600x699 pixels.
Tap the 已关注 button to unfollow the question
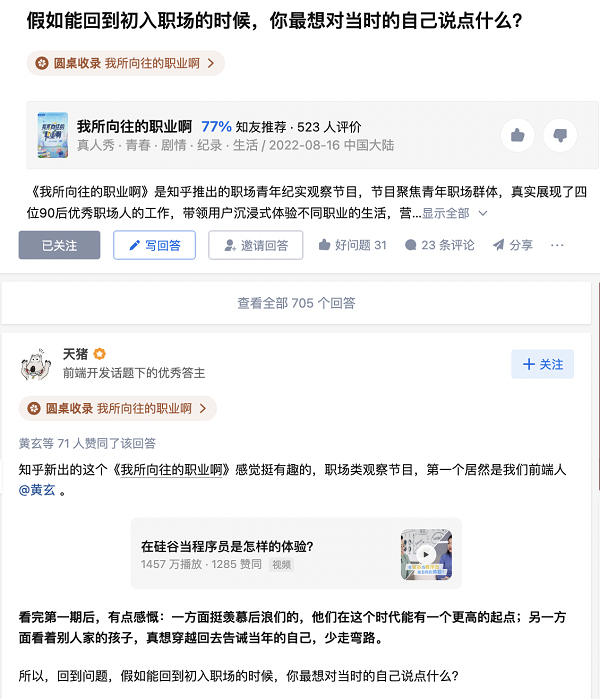(x=59, y=245)
